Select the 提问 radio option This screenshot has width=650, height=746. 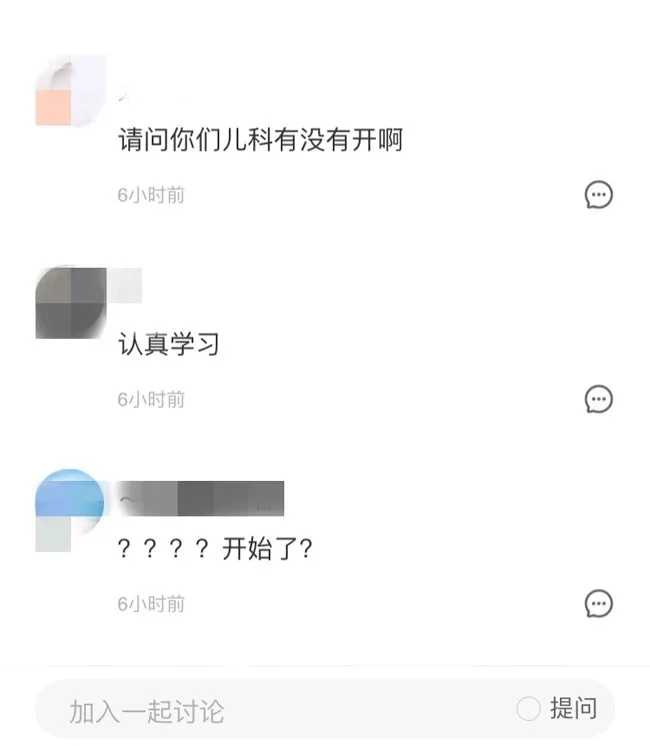click(528, 710)
